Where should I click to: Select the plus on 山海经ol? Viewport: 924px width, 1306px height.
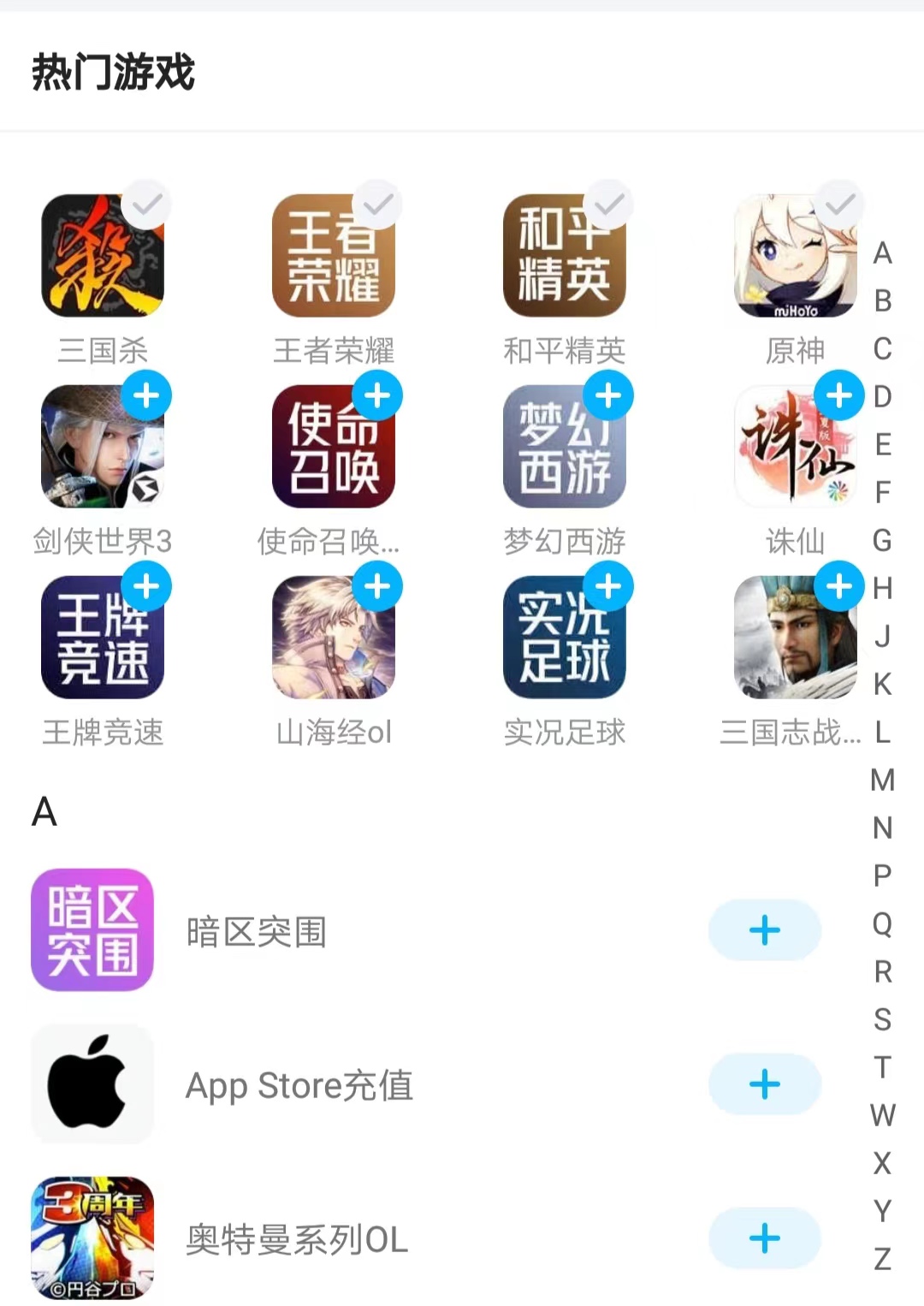click(378, 586)
